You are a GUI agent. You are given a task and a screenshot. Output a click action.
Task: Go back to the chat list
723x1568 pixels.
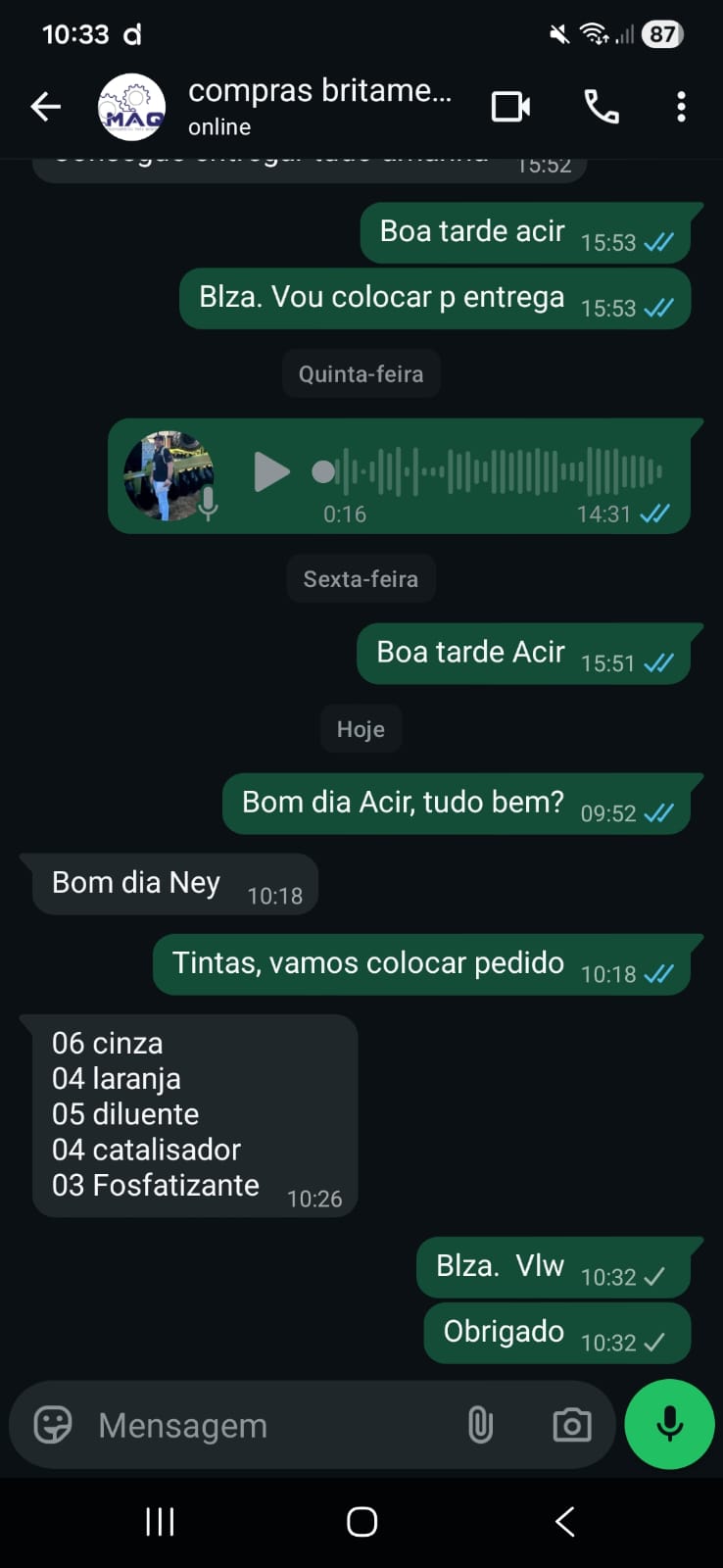[45, 107]
